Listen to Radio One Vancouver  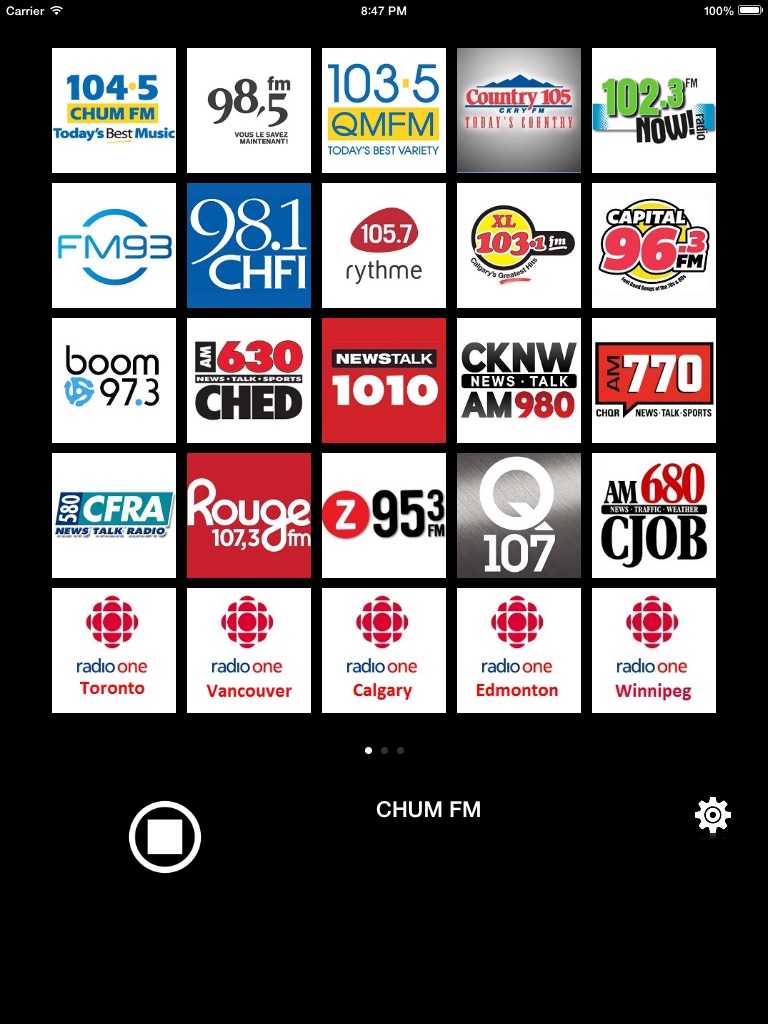pyautogui.click(x=249, y=650)
